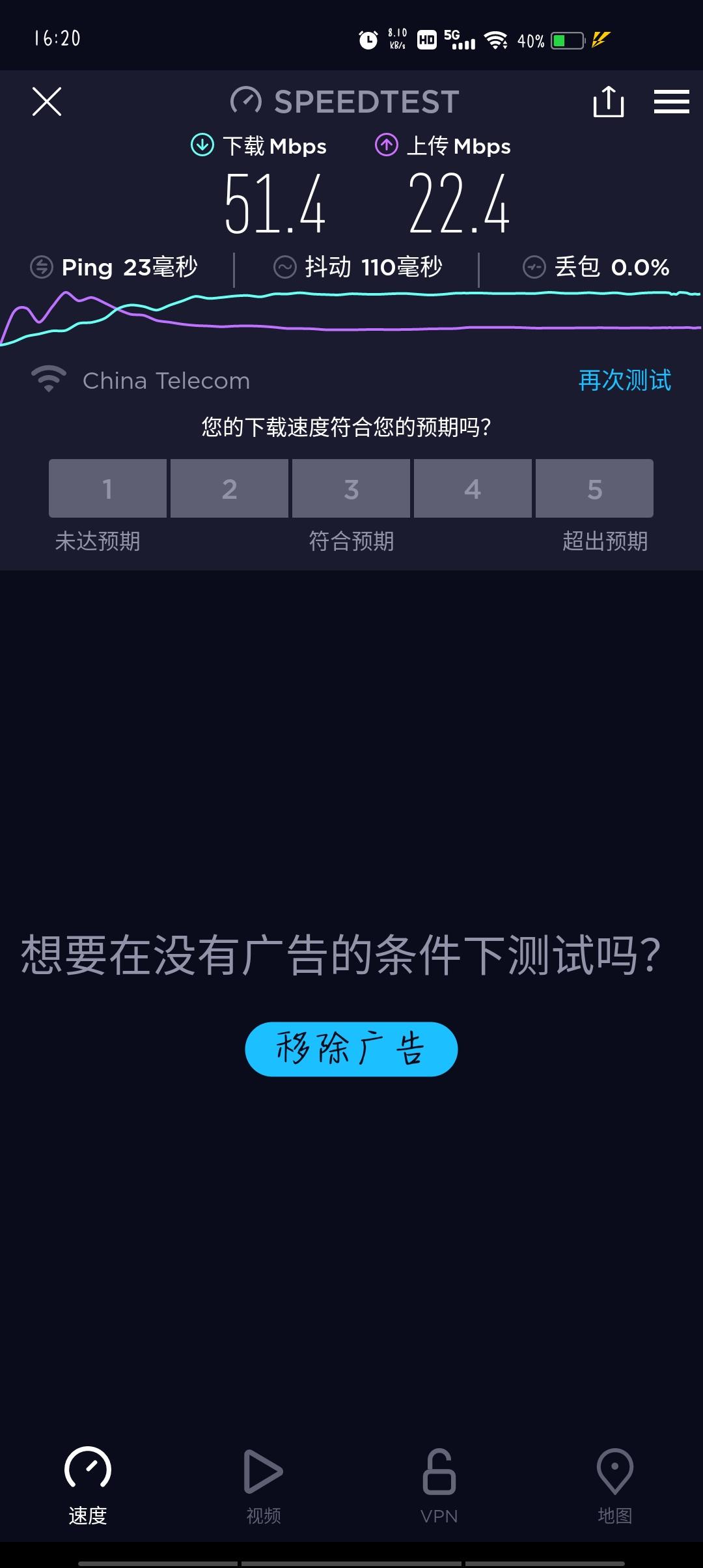The image size is (703, 1568).
Task: Select the download arrow icon next to 下载
Action: (x=201, y=145)
